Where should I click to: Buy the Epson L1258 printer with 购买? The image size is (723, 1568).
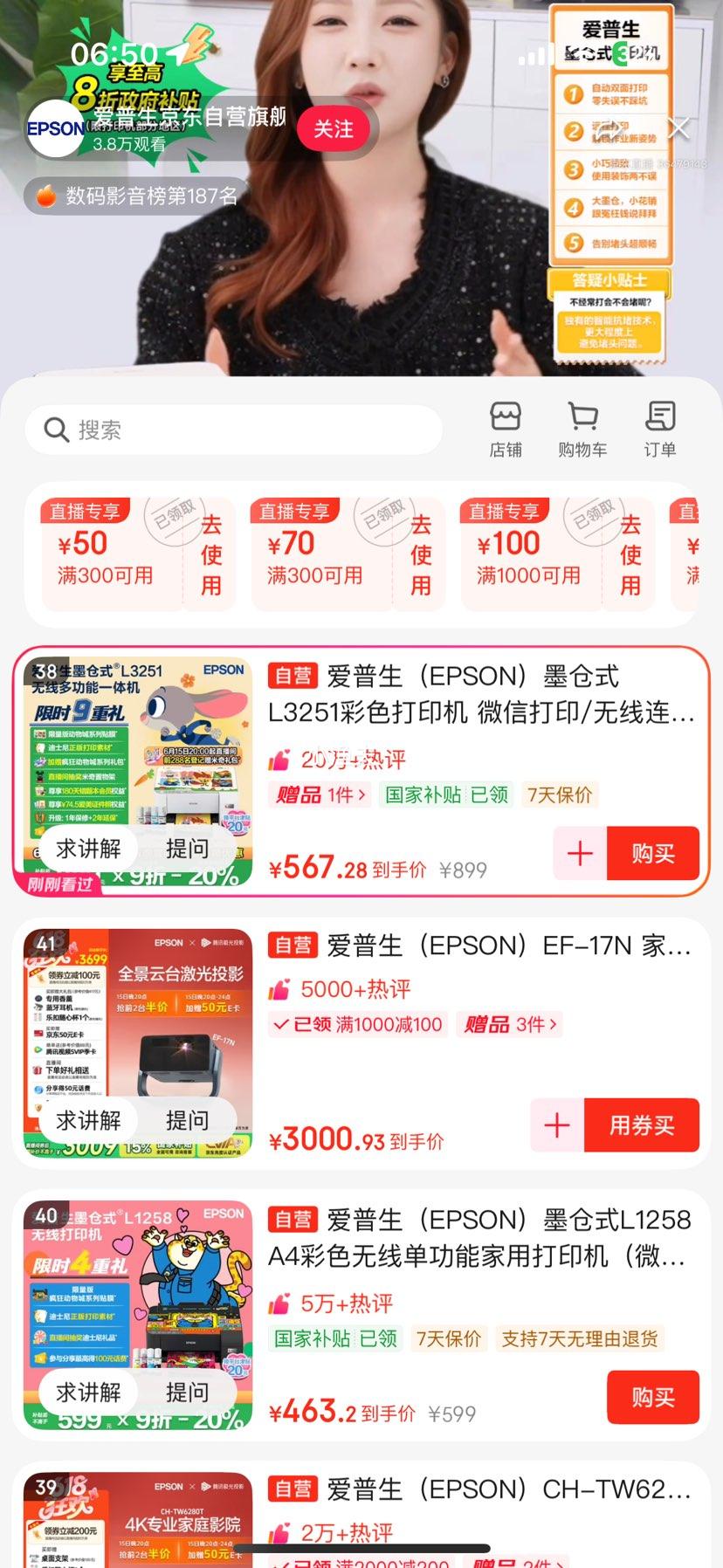click(652, 1397)
